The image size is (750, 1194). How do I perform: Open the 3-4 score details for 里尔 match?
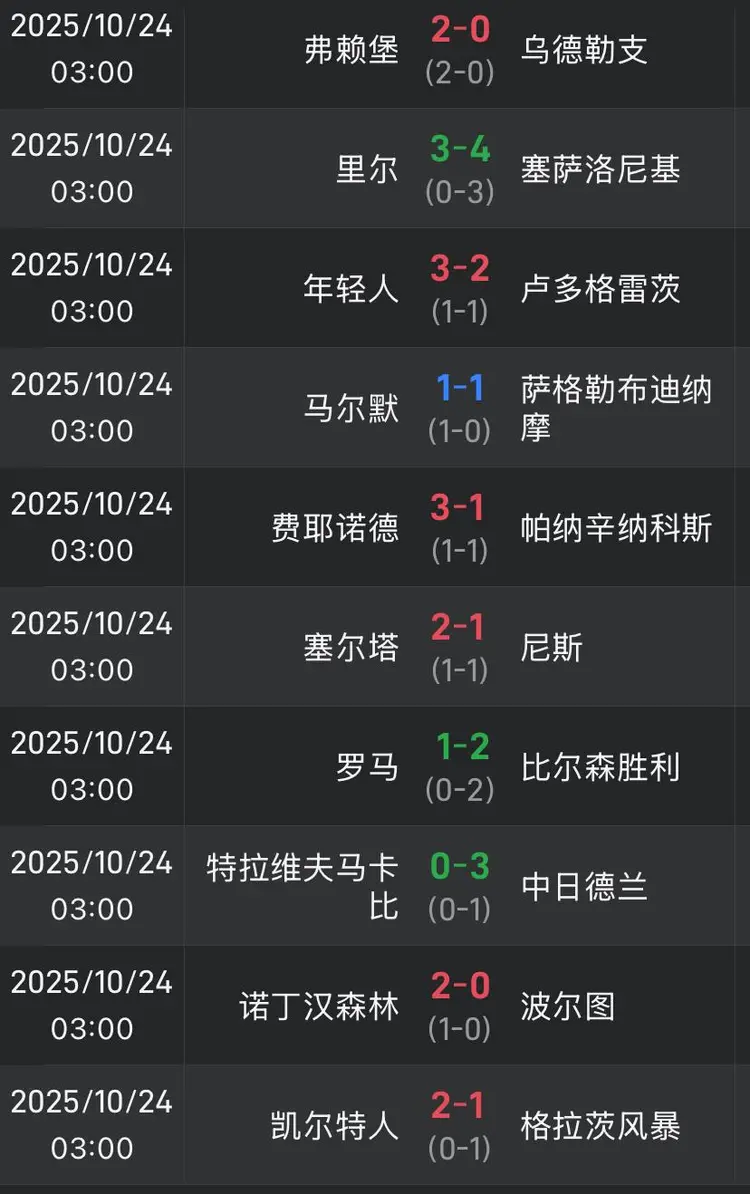458,150
